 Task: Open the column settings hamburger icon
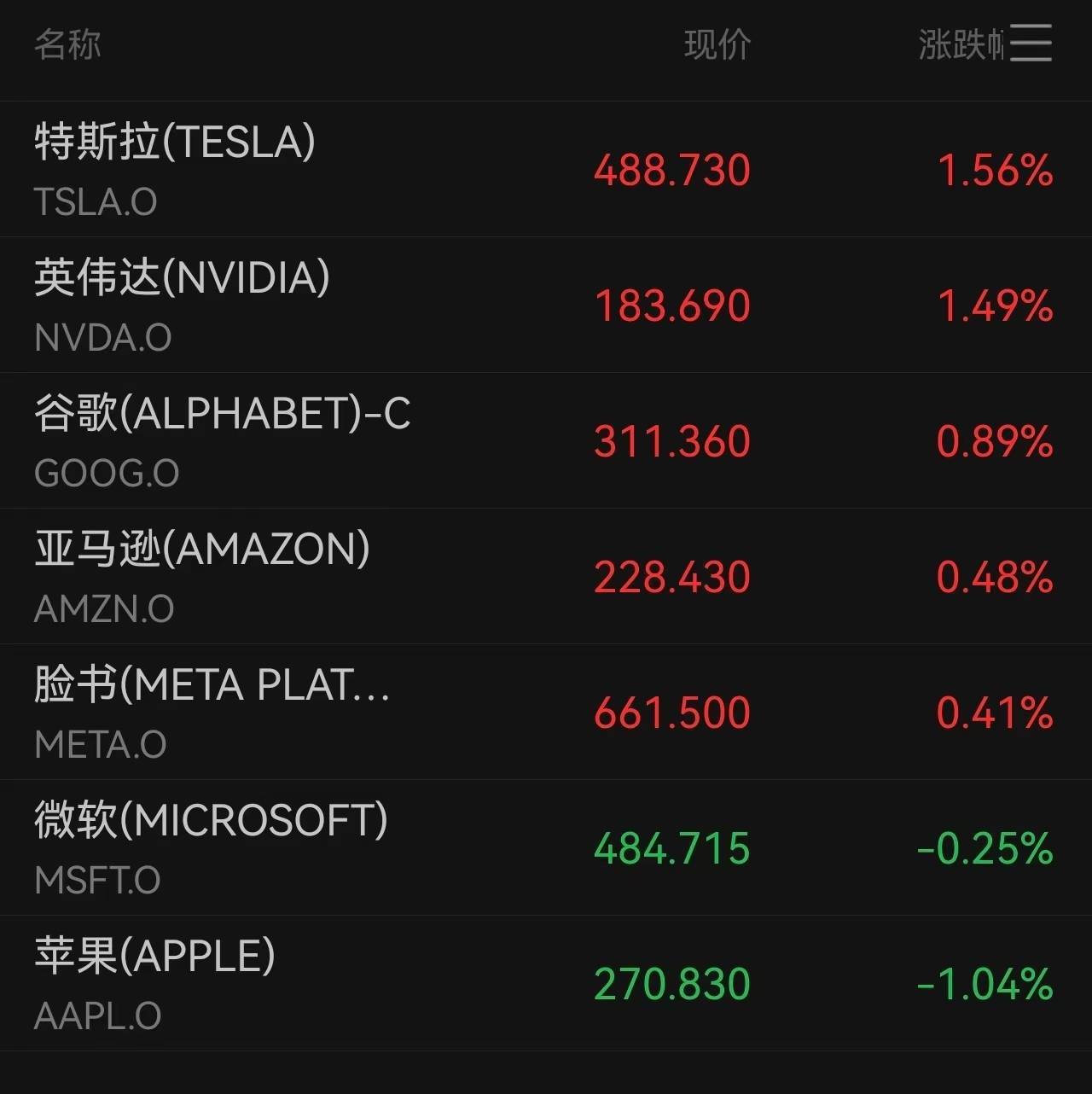click(x=1031, y=43)
